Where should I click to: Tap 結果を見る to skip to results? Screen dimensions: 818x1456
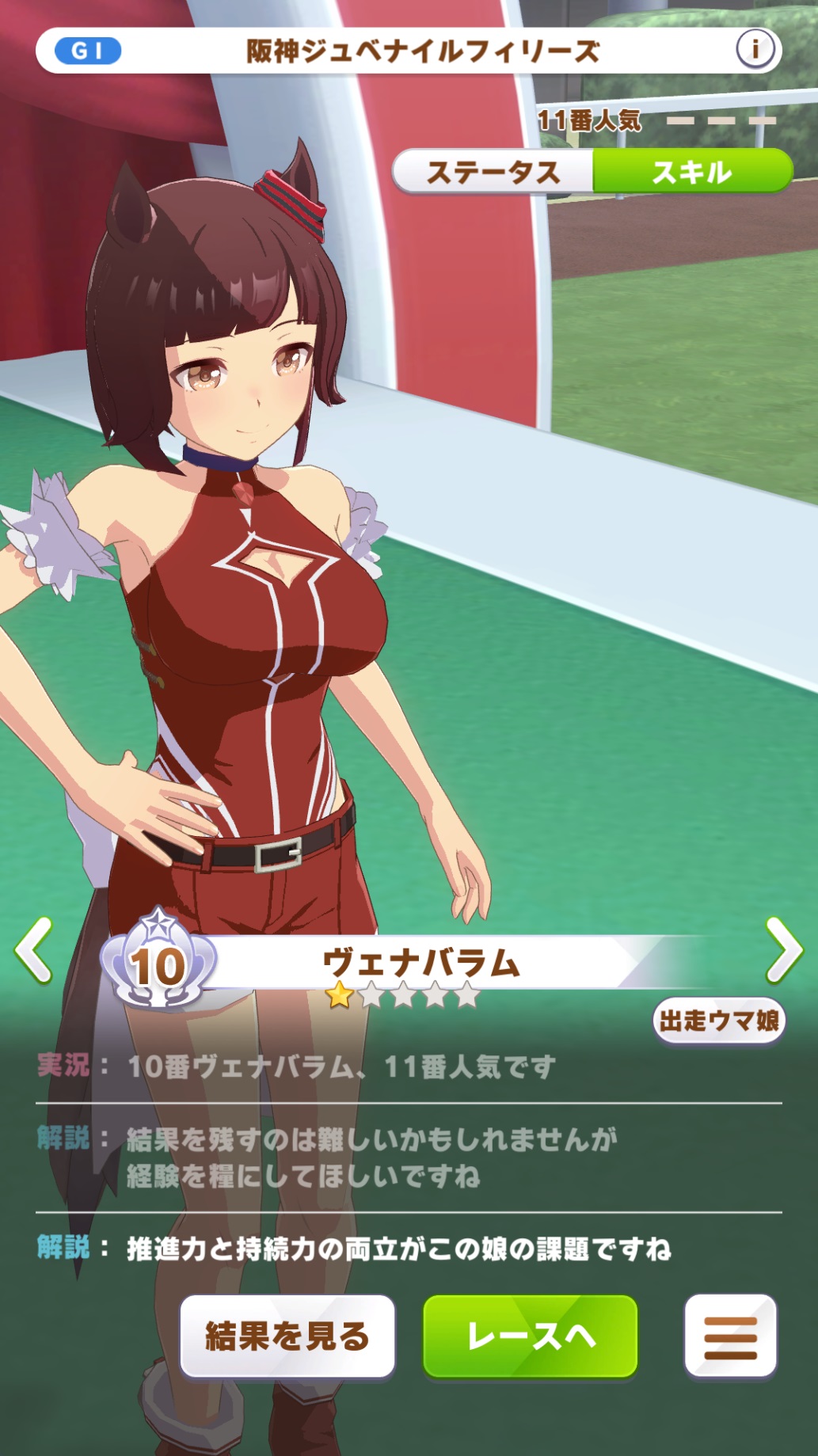pyautogui.click(x=287, y=1336)
